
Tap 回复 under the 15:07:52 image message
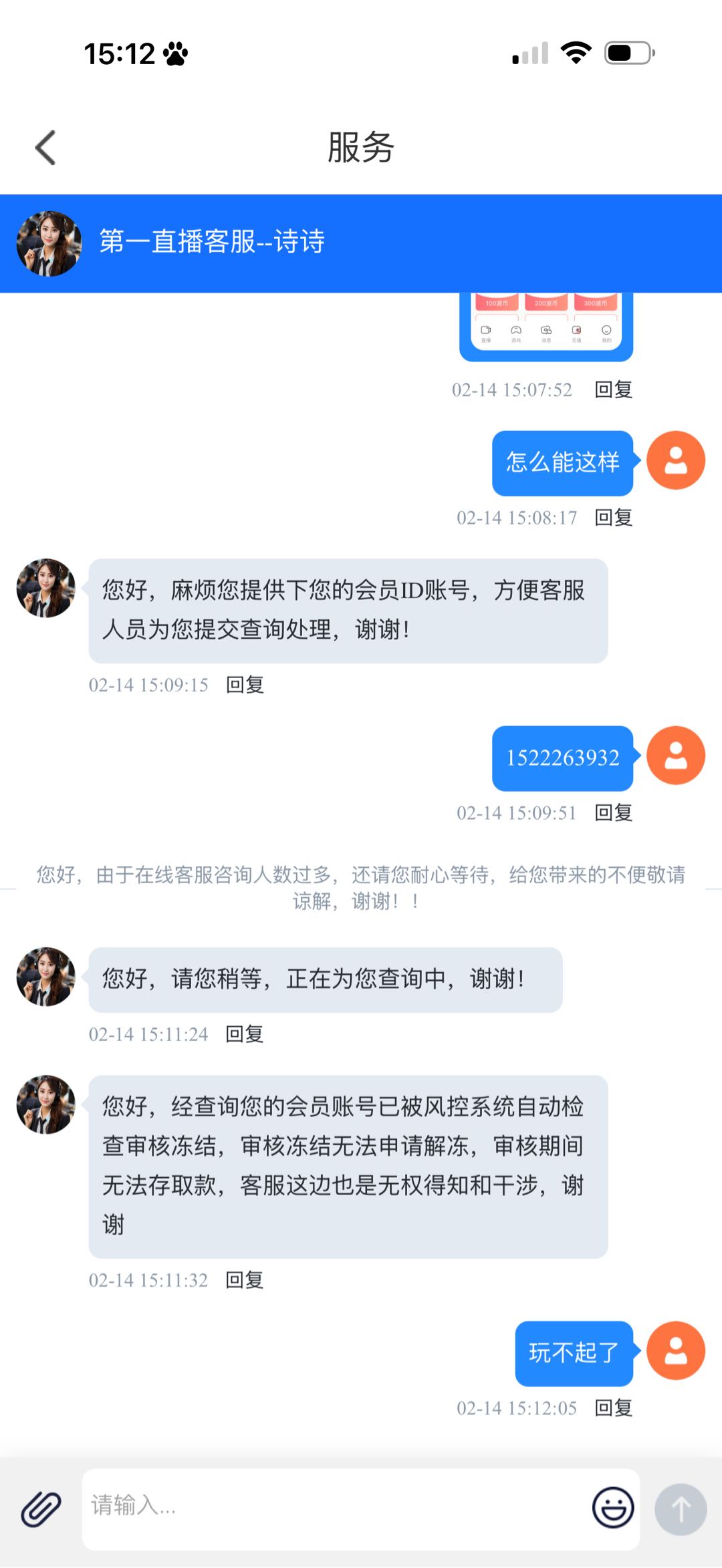tap(613, 389)
